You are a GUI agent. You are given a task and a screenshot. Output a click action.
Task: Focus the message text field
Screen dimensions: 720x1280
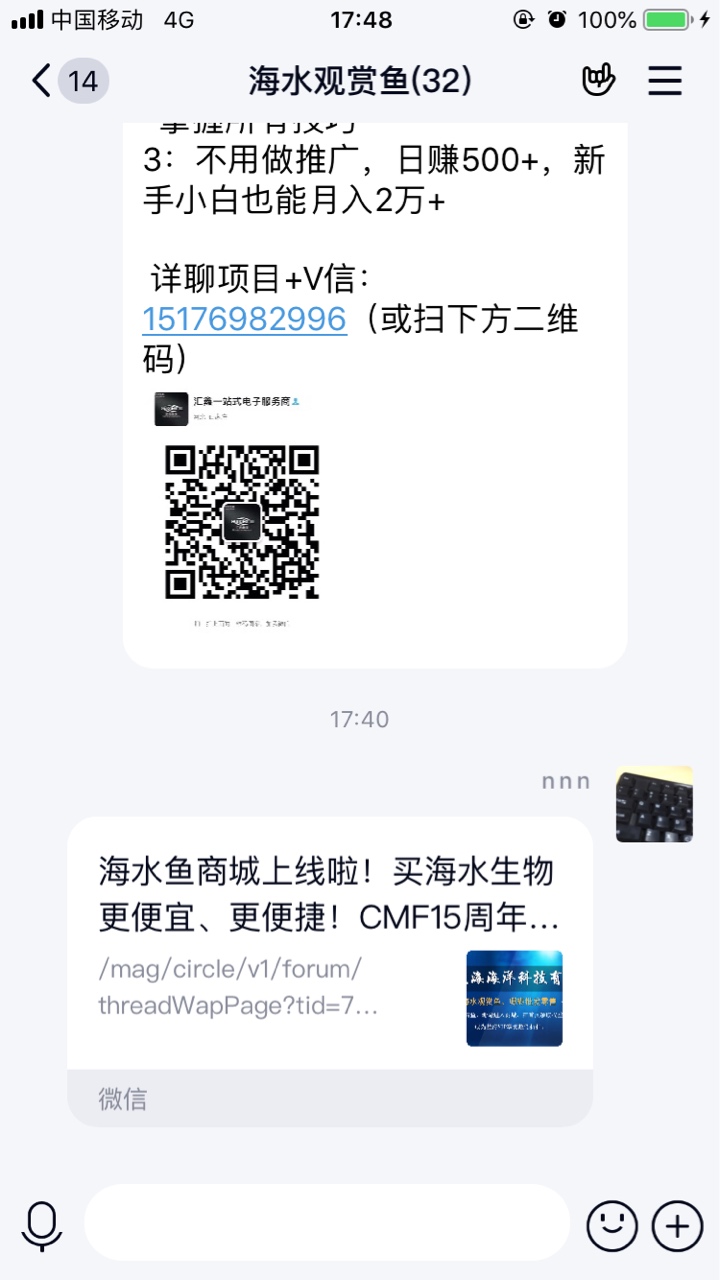(326, 1223)
